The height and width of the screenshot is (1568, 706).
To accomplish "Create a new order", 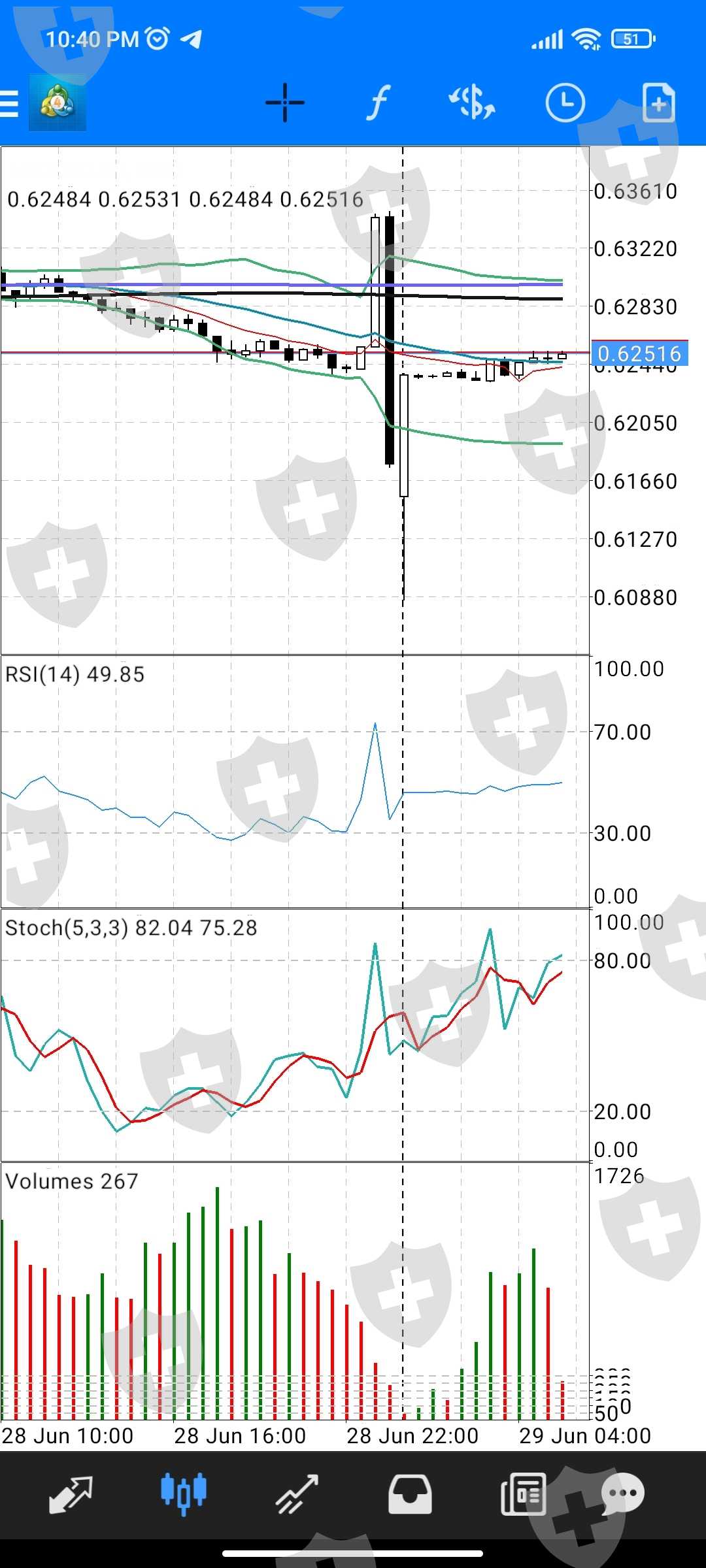I will [x=658, y=103].
